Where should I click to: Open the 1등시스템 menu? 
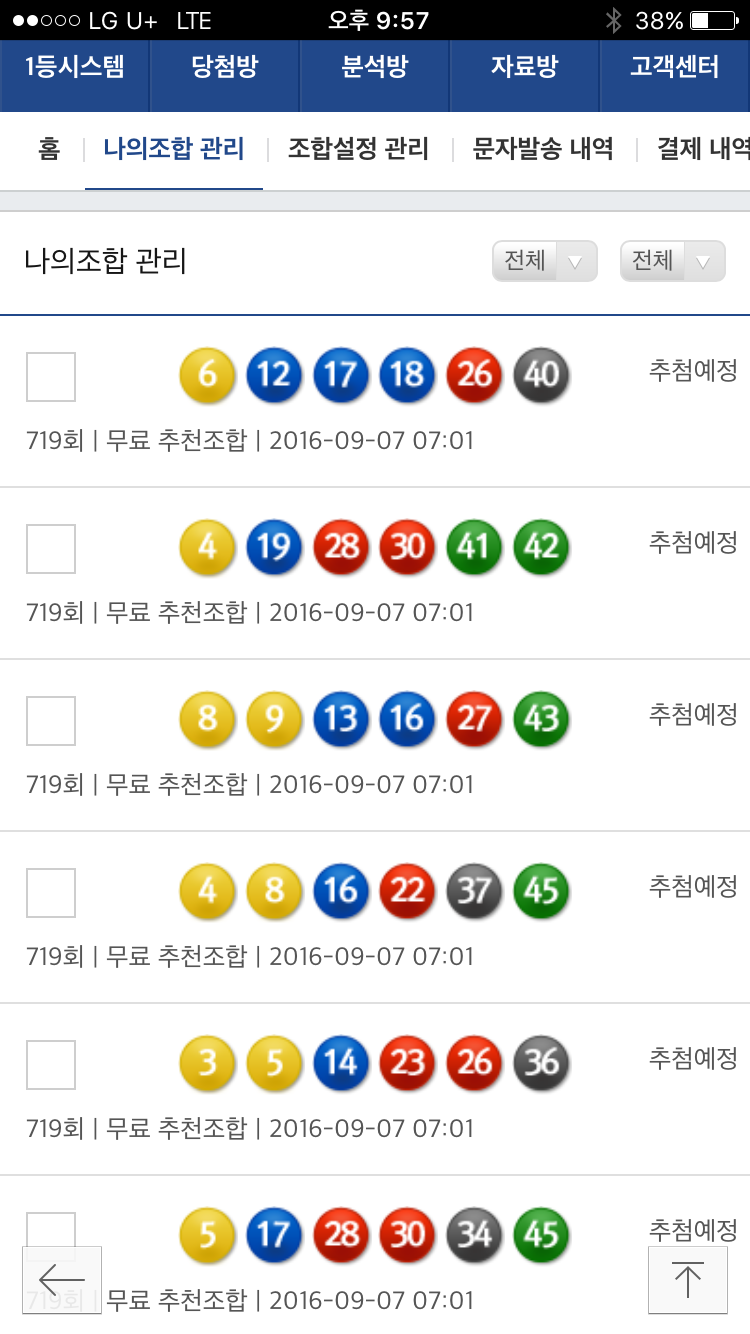click(74, 68)
